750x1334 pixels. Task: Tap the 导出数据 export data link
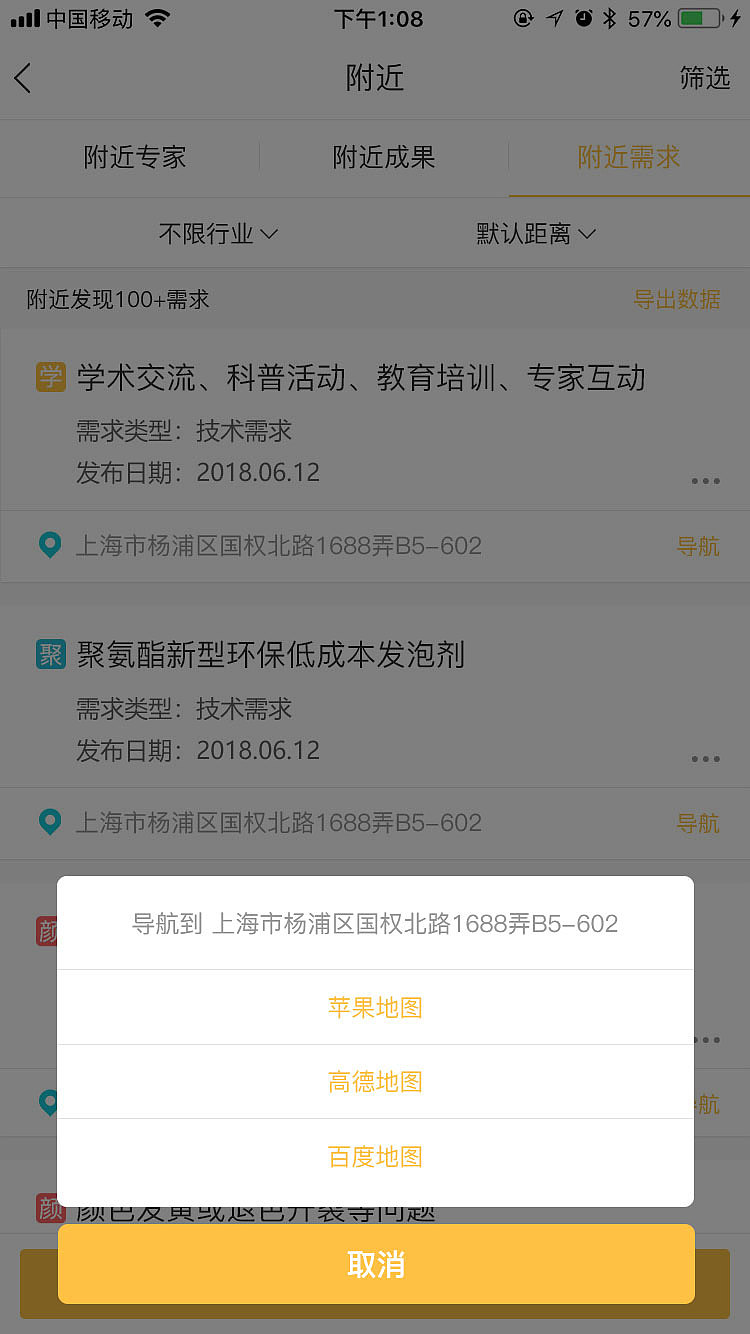click(677, 299)
